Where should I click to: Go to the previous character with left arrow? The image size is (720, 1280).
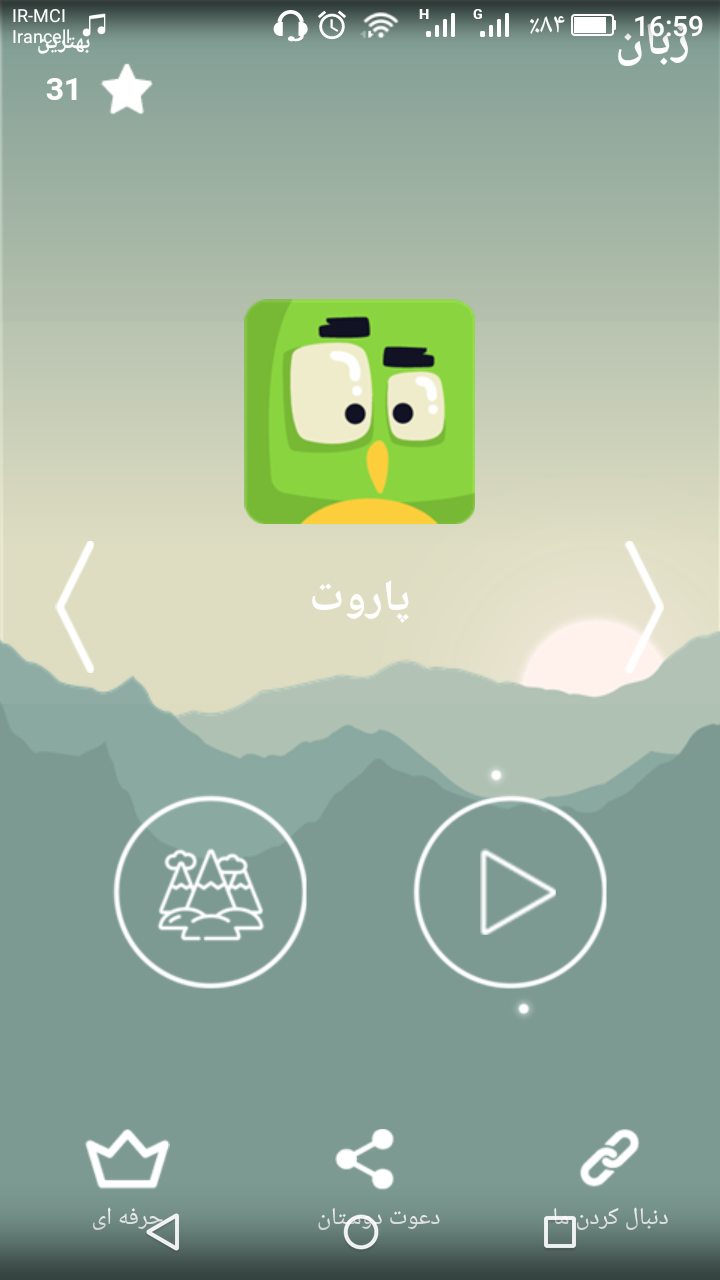[x=75, y=607]
